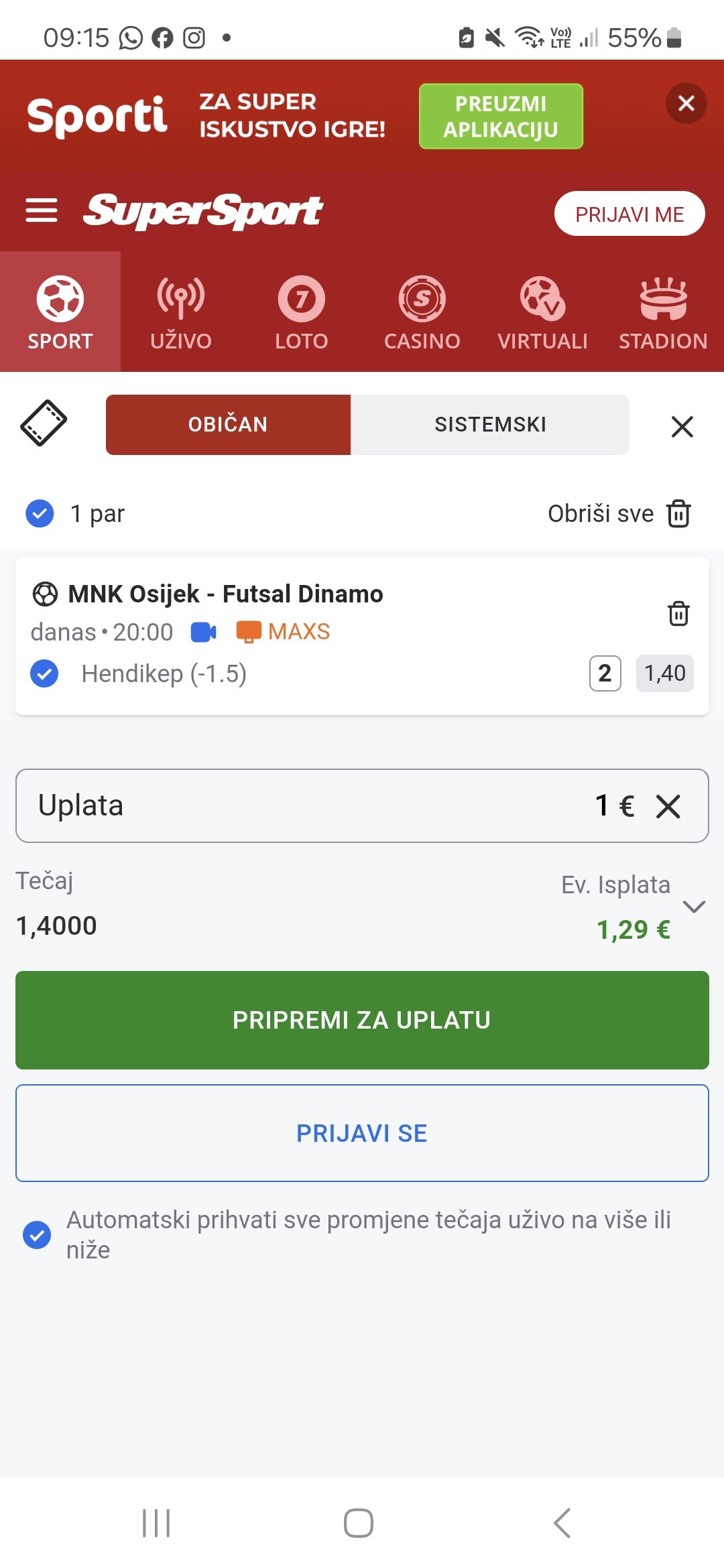The image size is (724, 1568).
Task: Switch to the UŽIVO tab
Action: (181, 312)
